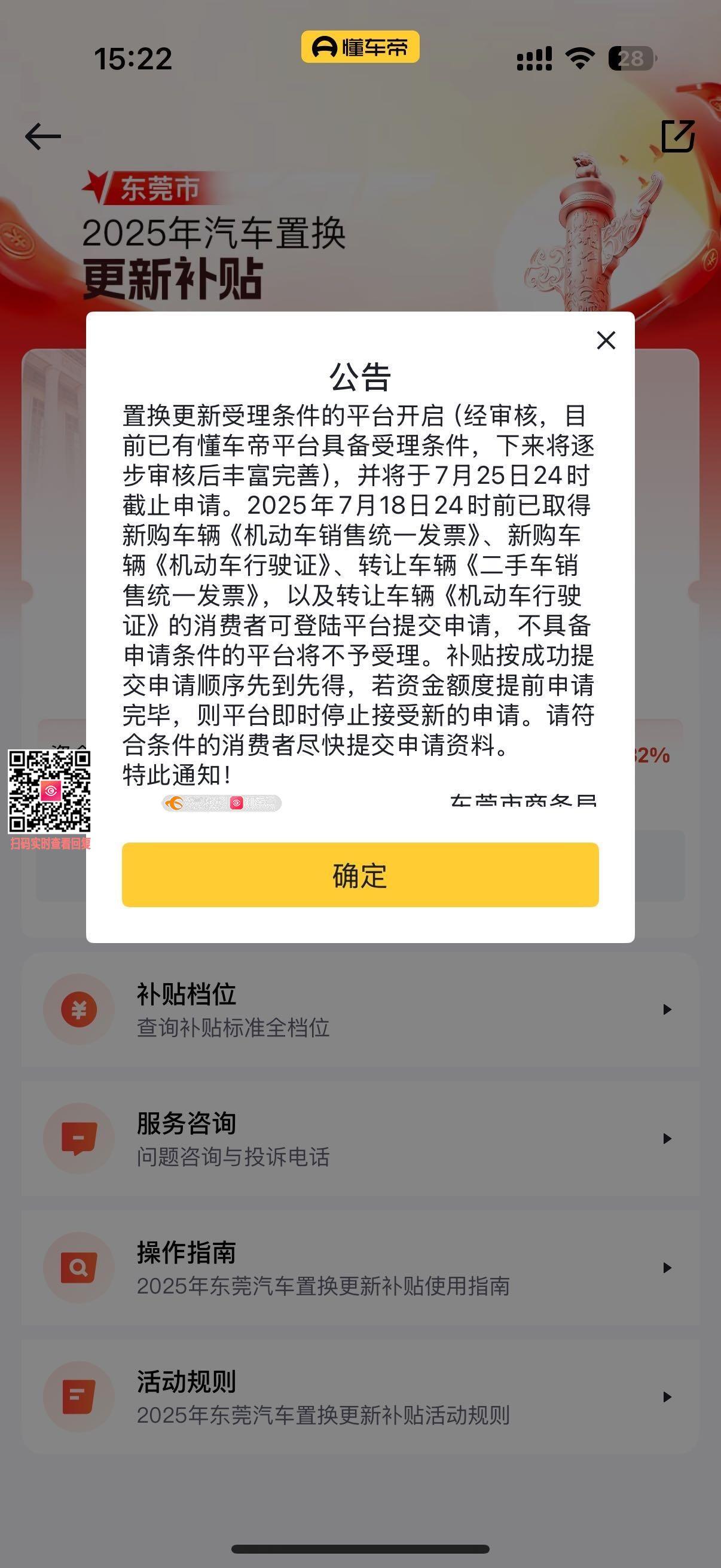Screen dimensions: 721x1568
Task: Confirm the announcement with 确定
Action: pyautogui.click(x=360, y=875)
